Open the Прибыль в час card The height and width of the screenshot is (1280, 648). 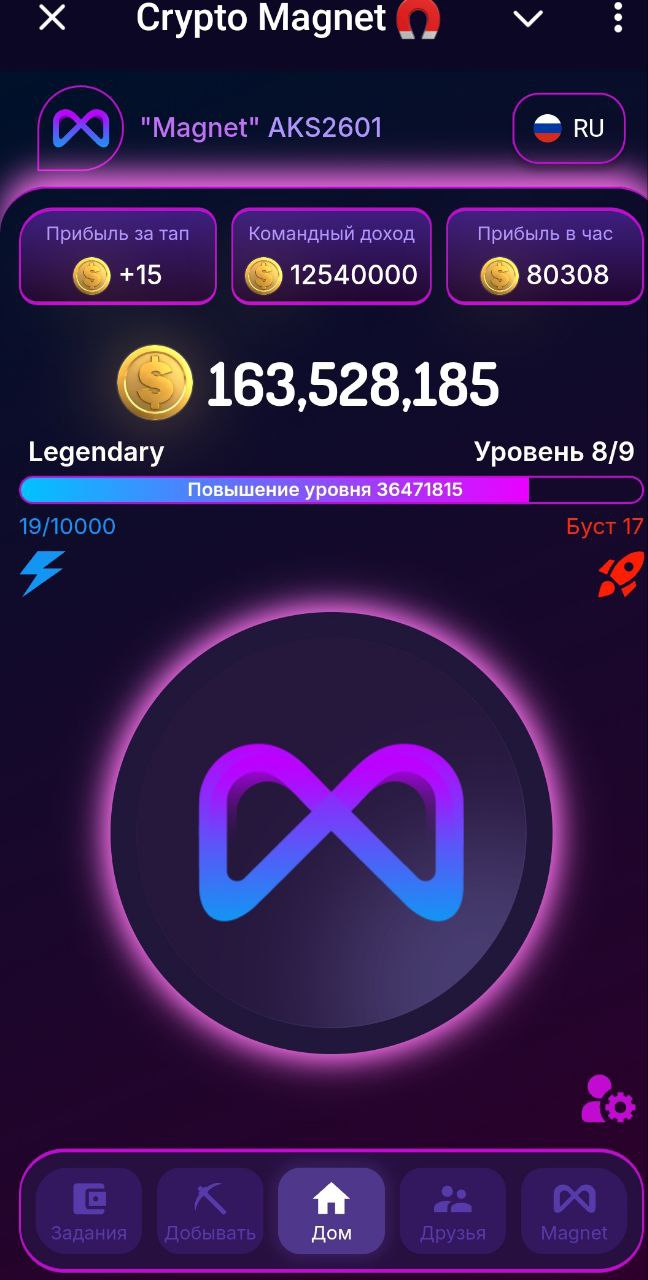(x=545, y=256)
